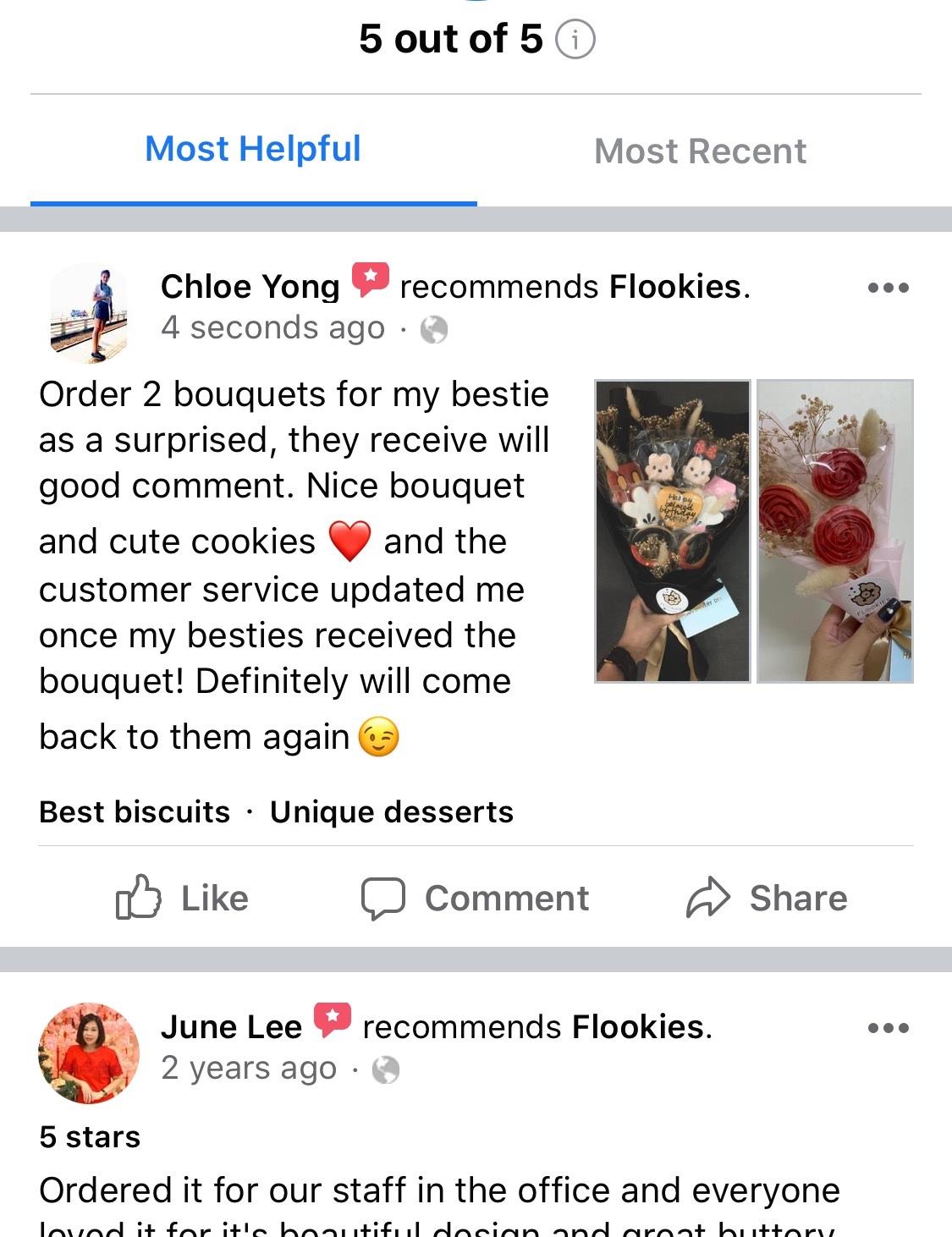
Task: Open June Lee's profile name link
Action: 231,1027
